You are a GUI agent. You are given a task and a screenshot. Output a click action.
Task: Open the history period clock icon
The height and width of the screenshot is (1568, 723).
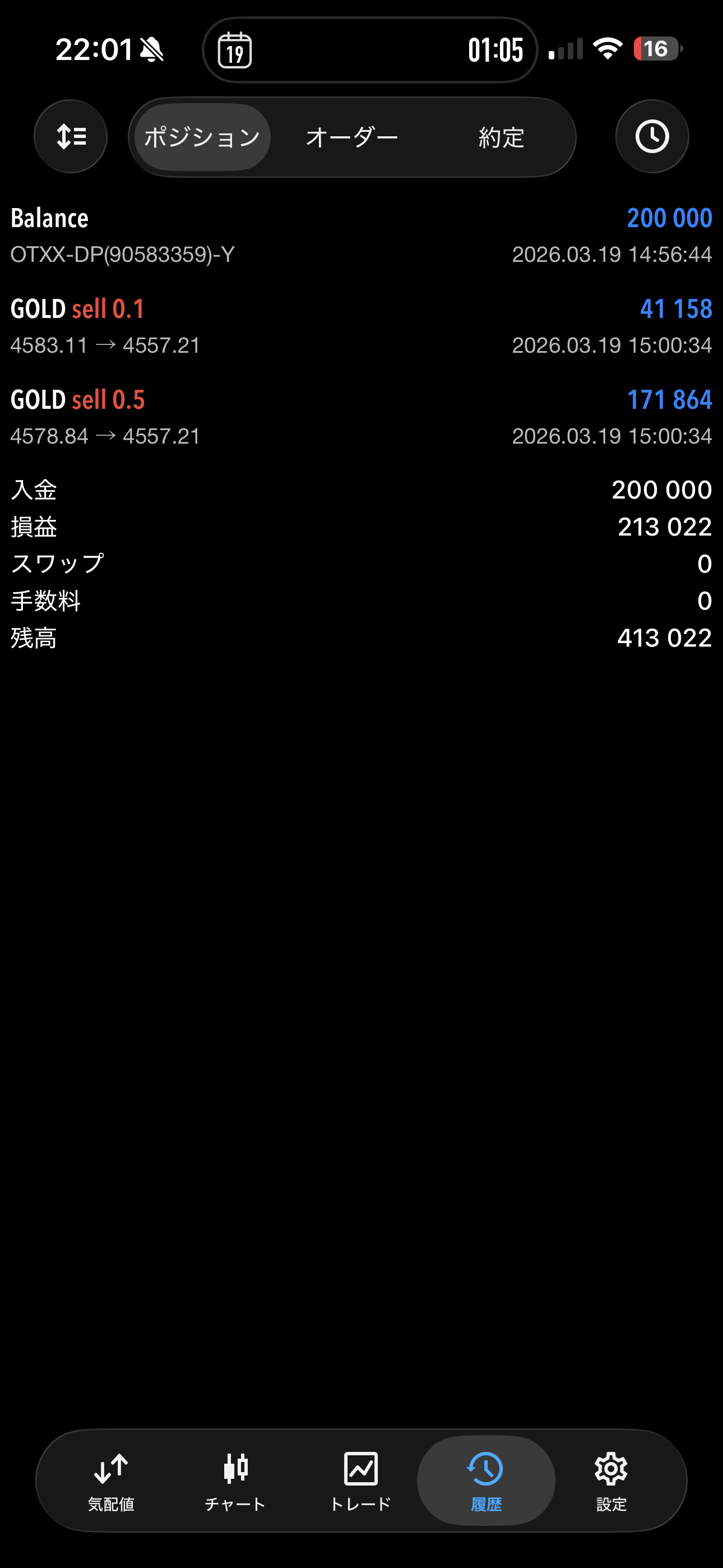652,136
